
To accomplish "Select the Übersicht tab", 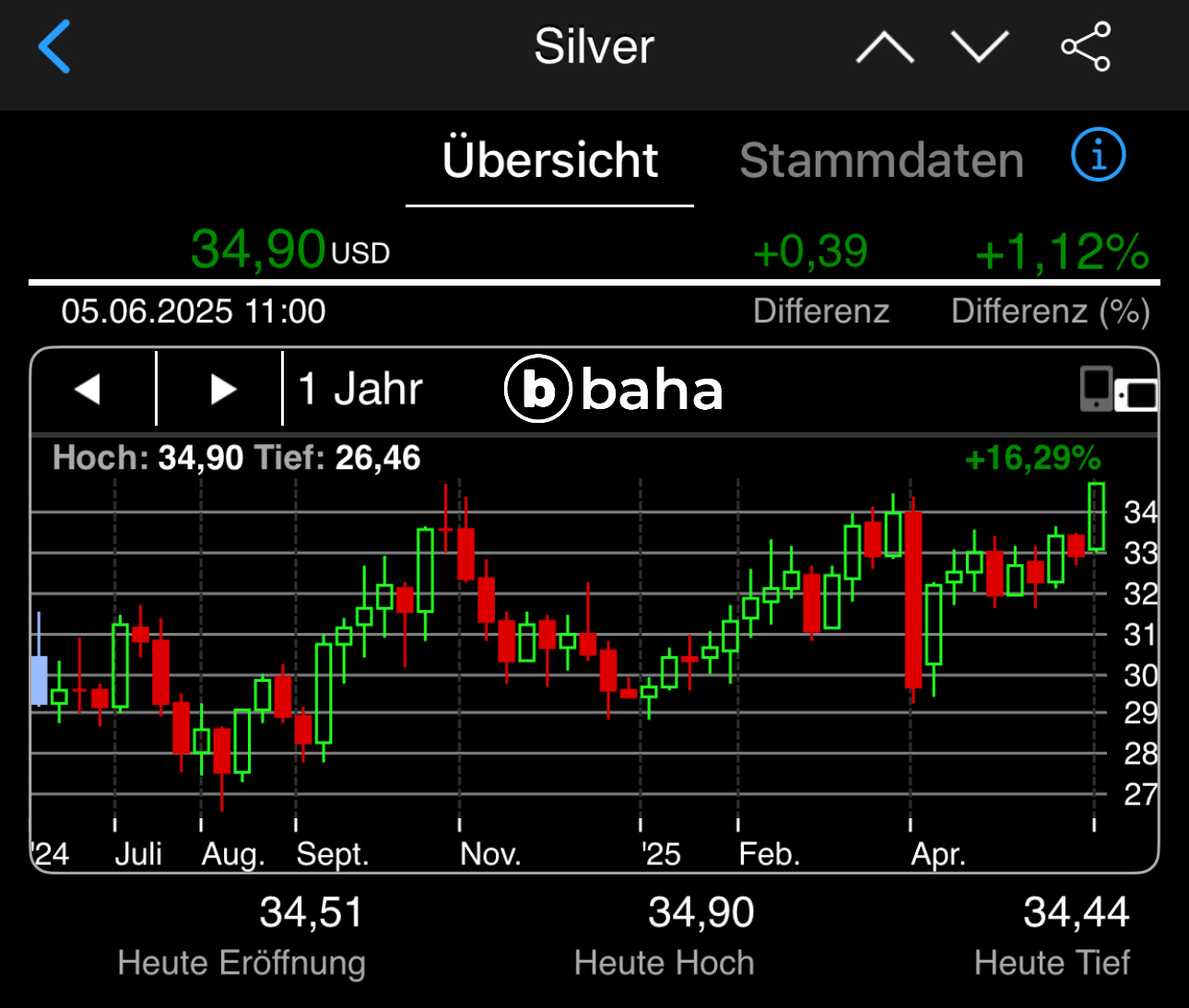I will pyautogui.click(x=550, y=160).
